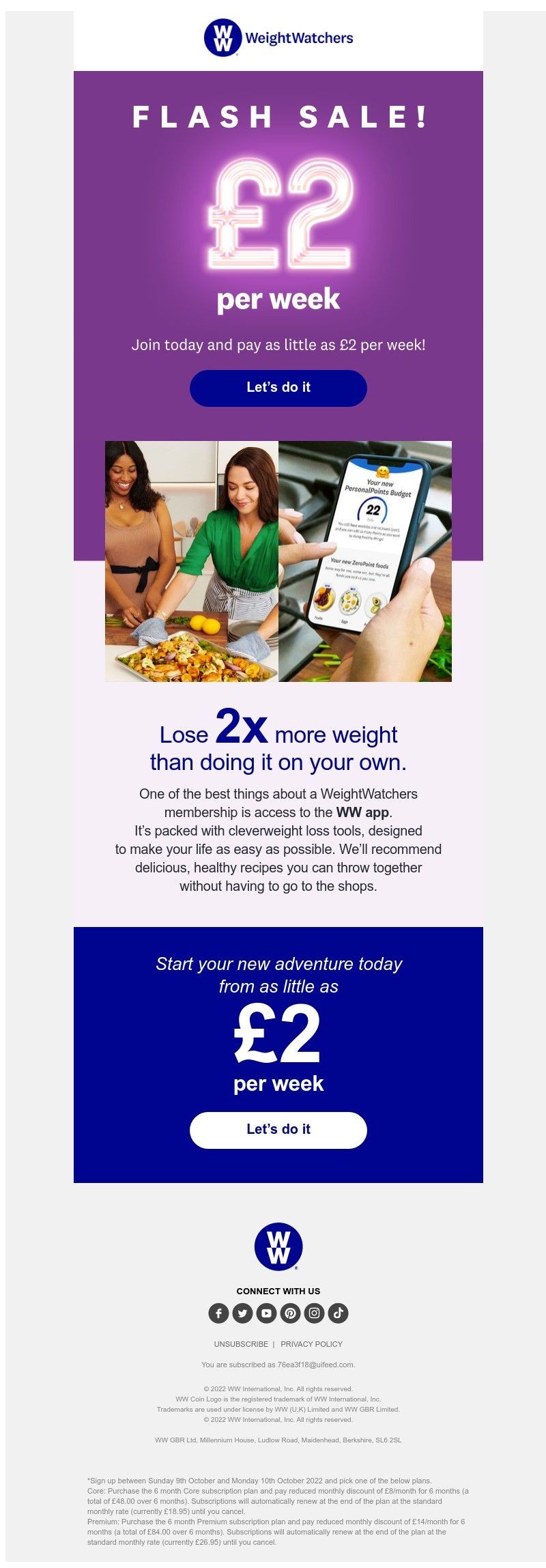The height and width of the screenshot is (1568, 546).
Task: Go to the WeightWatchers Pinterest page
Action: coord(290,1313)
